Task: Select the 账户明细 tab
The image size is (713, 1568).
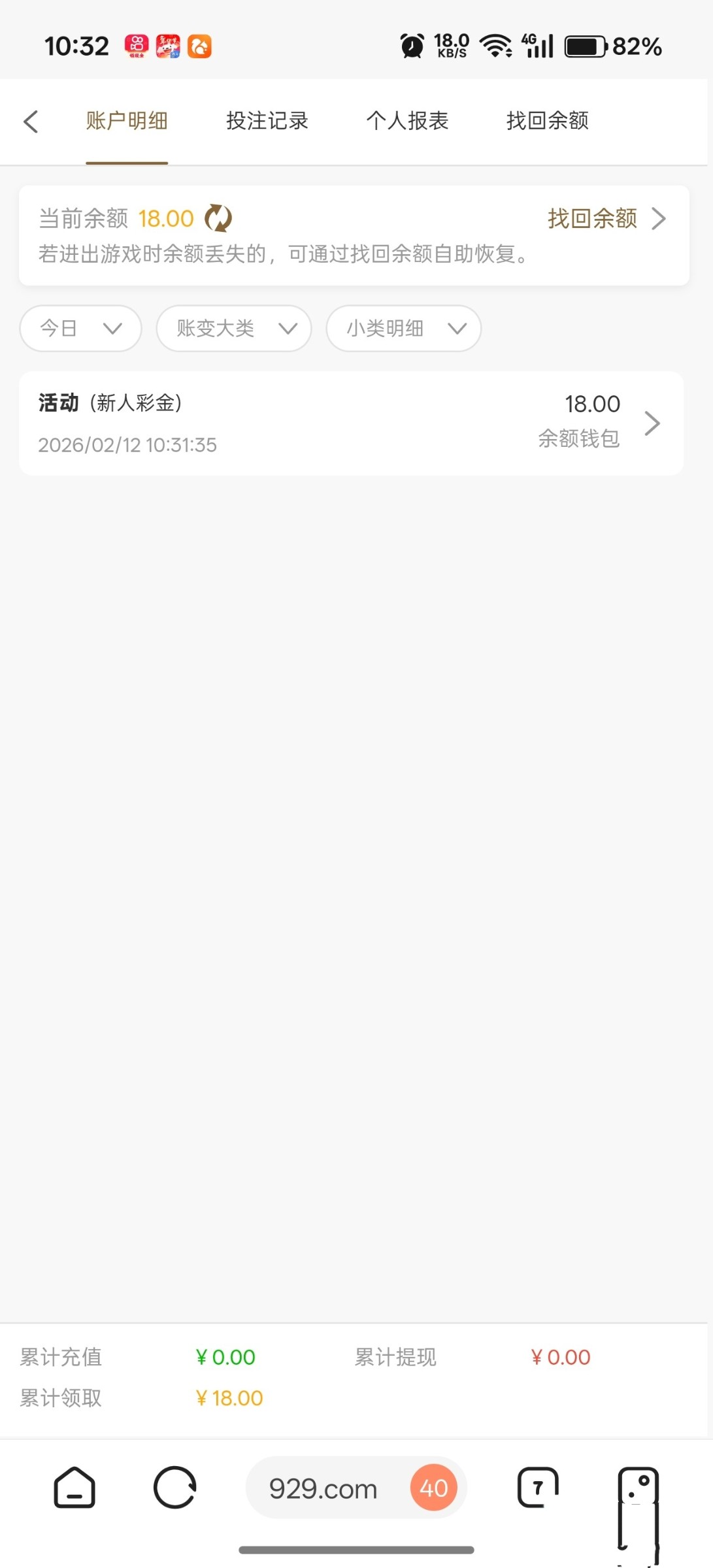Action: pos(127,121)
